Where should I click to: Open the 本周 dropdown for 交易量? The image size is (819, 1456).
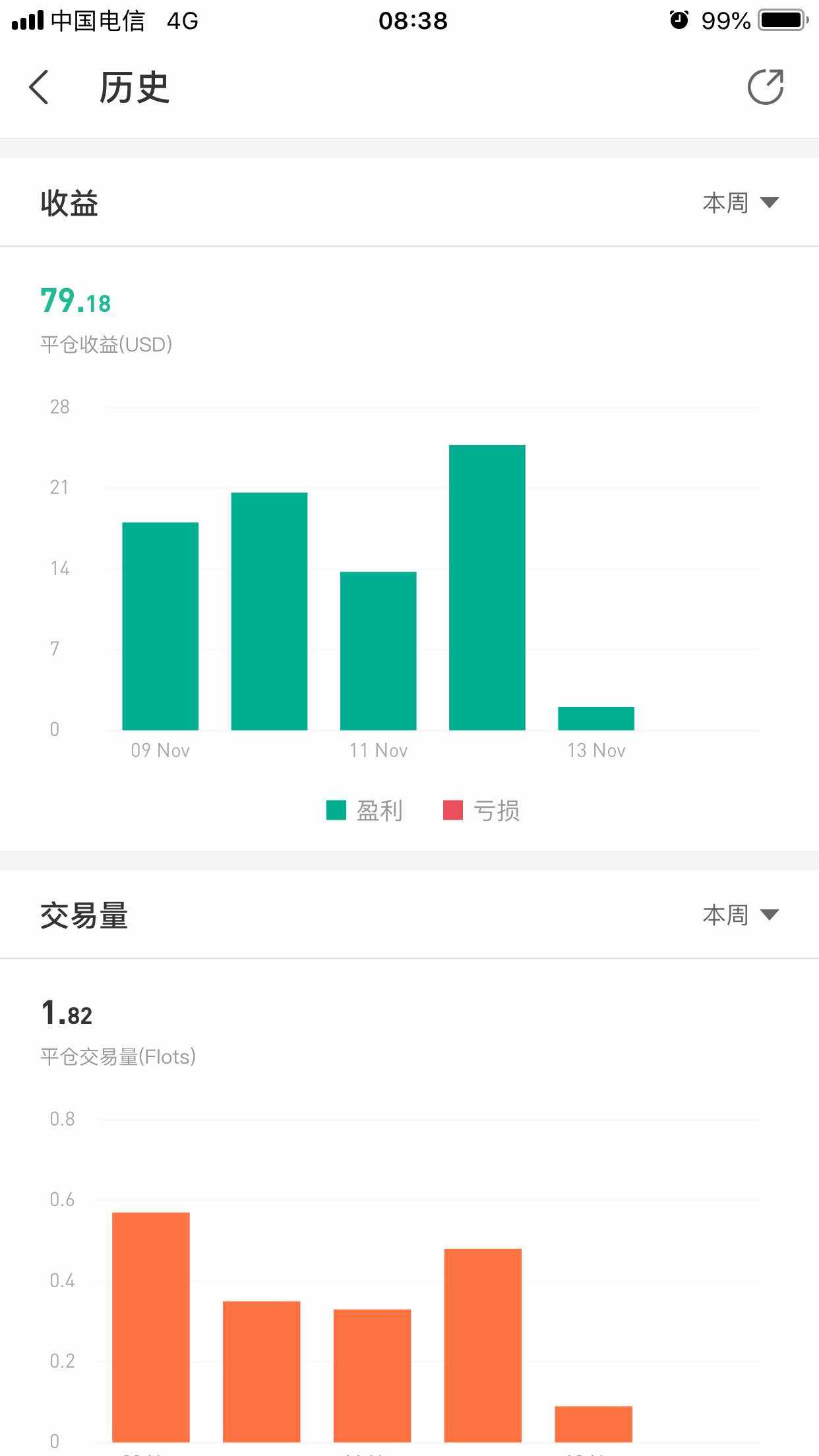click(740, 915)
